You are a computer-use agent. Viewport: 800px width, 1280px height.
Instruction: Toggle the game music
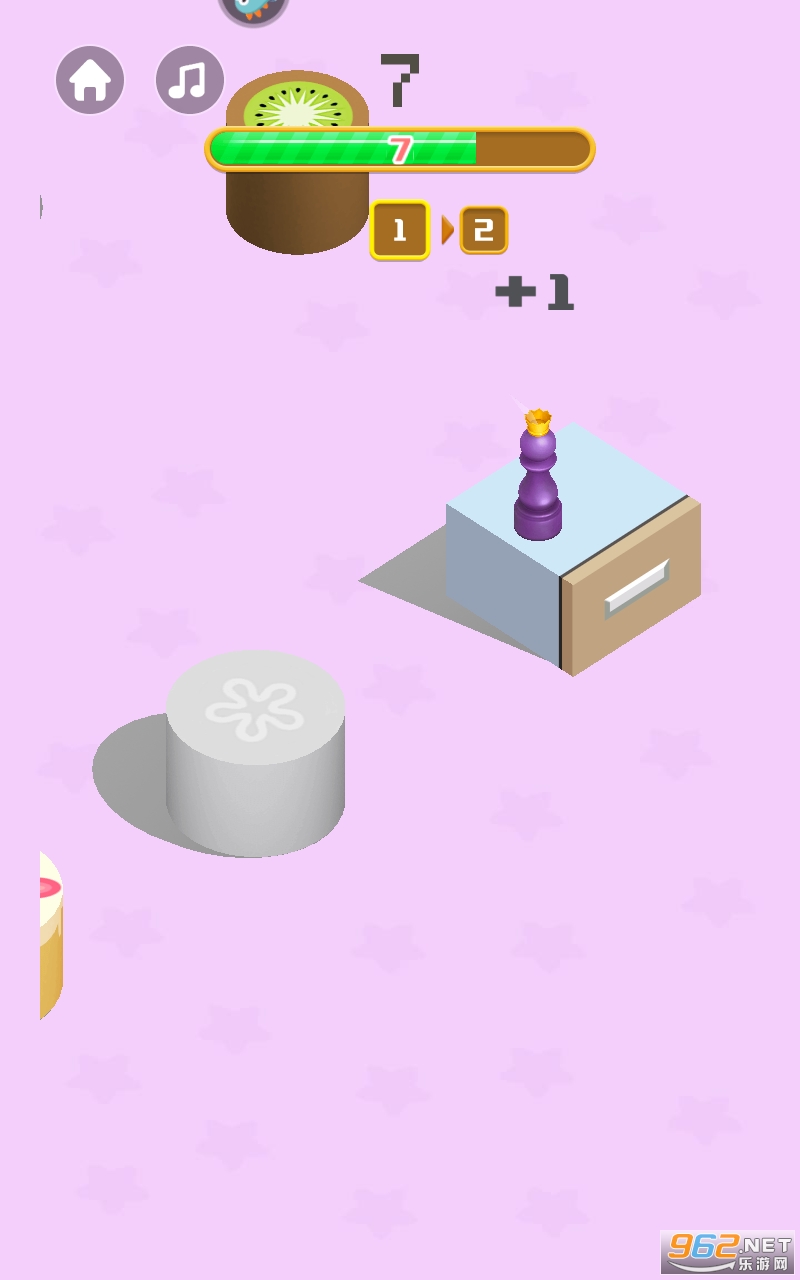coord(189,80)
